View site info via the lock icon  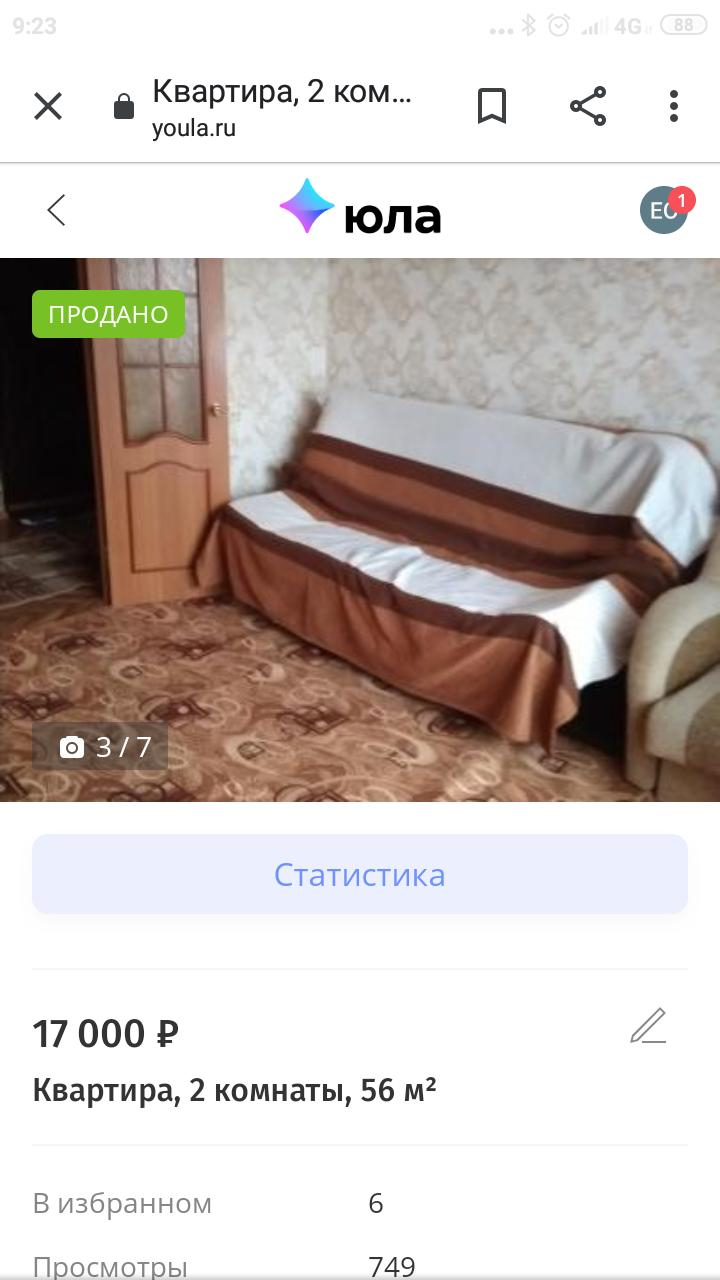point(124,106)
